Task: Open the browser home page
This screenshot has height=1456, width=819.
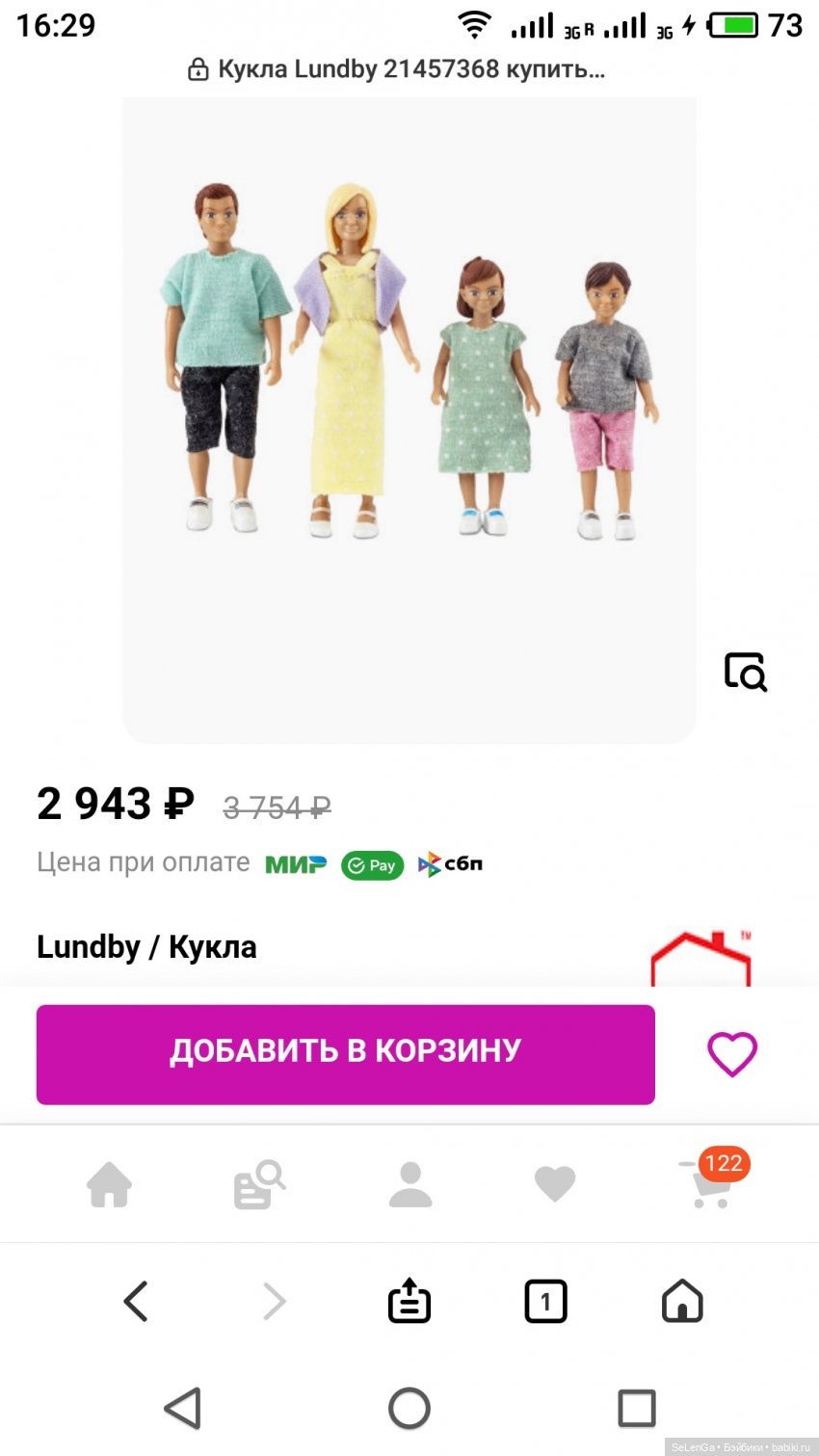Action: pos(682,1301)
